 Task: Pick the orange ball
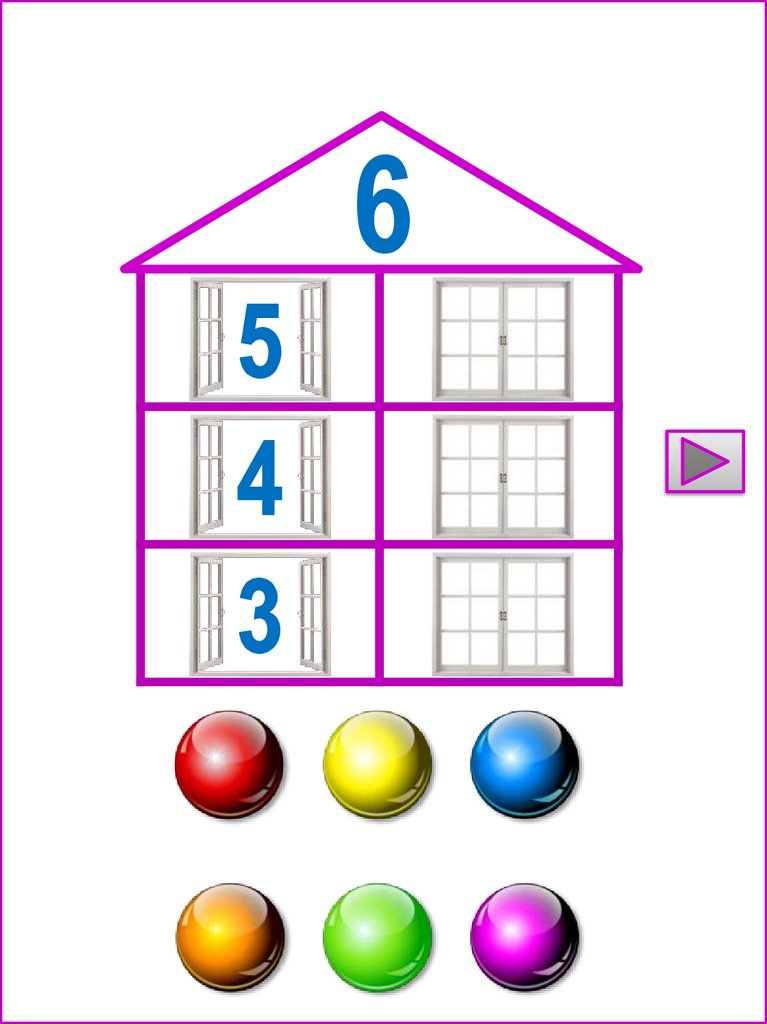(x=229, y=937)
